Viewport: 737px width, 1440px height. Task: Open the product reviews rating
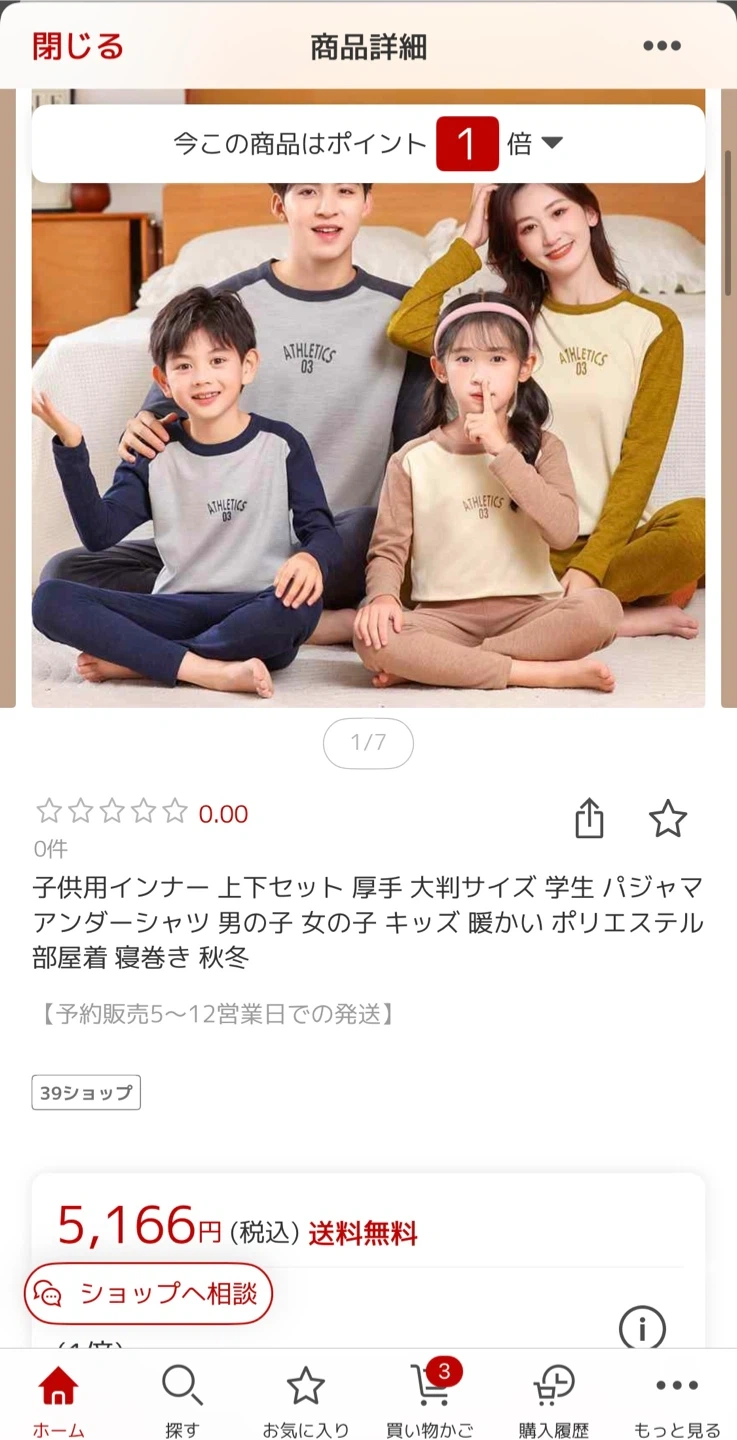[140, 813]
